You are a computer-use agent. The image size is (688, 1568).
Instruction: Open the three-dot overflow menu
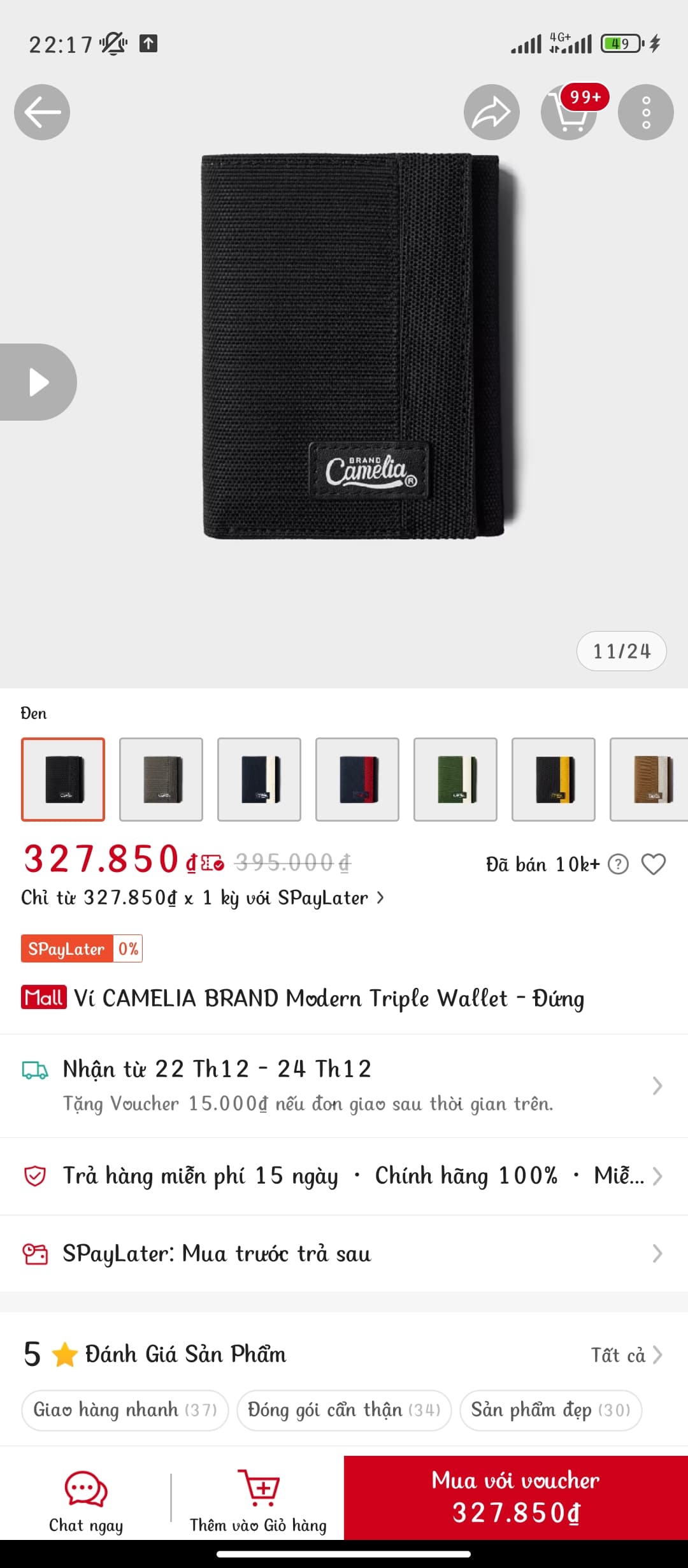pyautogui.click(x=645, y=112)
